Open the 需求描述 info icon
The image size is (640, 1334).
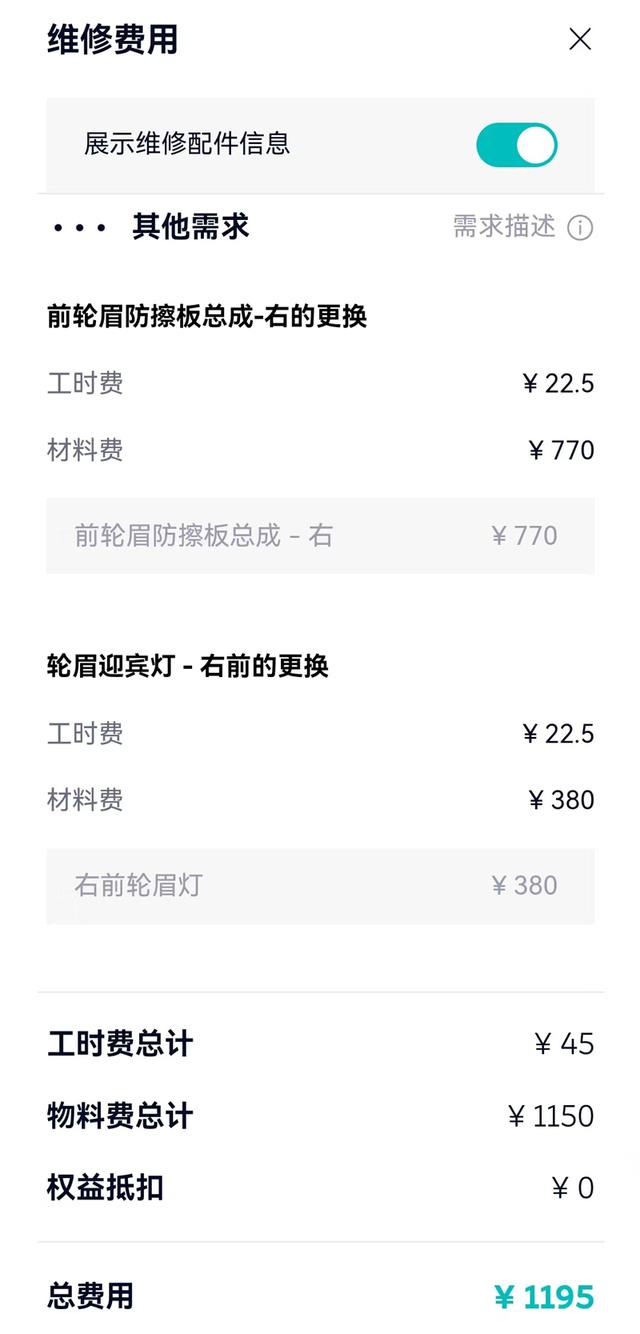point(580,228)
